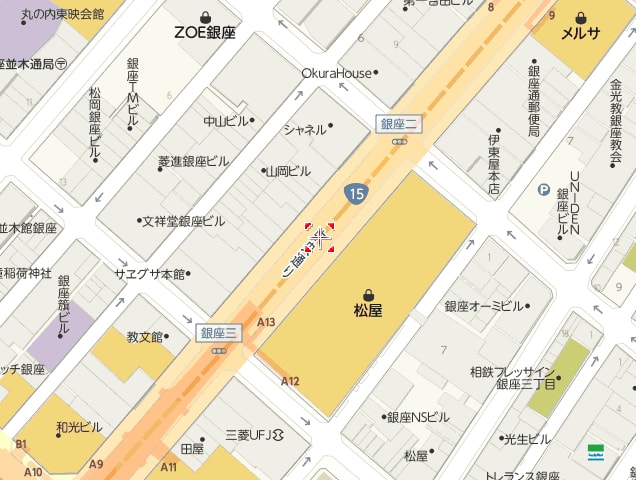Tap the 三菱UFJ bank marker

click(277, 434)
